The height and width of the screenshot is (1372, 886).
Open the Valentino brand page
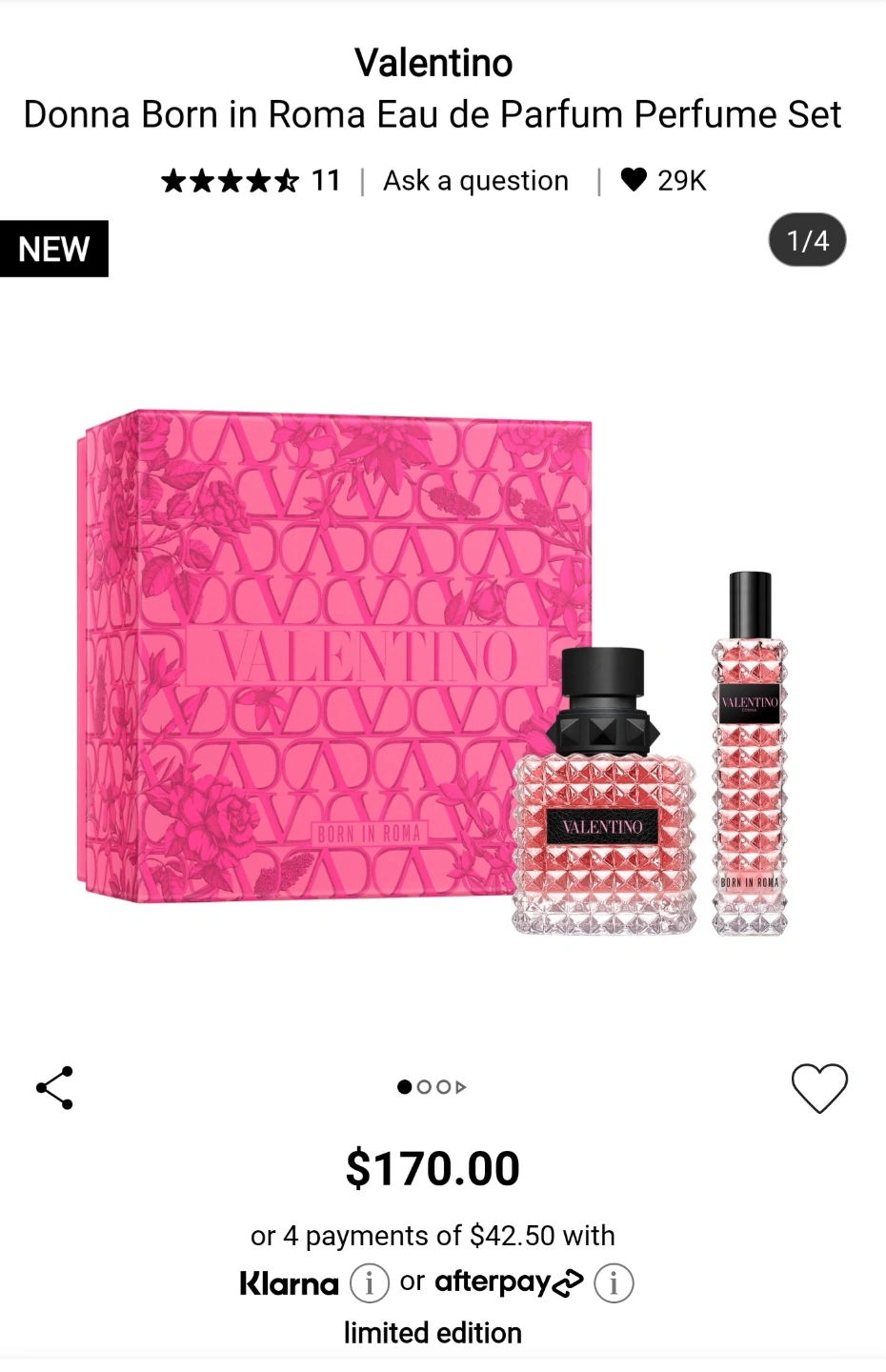[x=433, y=63]
